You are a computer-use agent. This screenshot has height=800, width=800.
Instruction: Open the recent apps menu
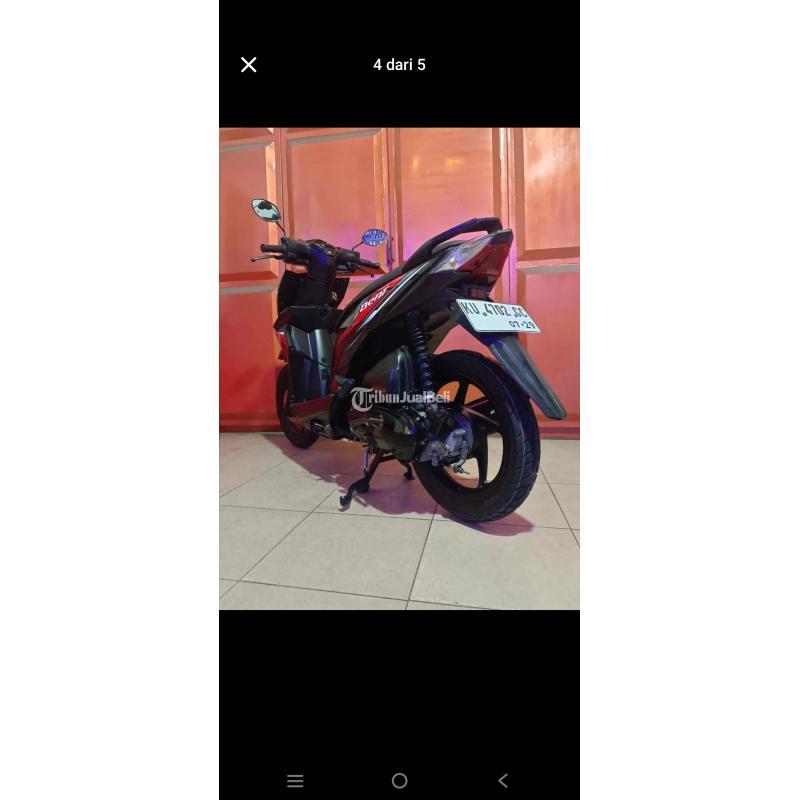295,781
